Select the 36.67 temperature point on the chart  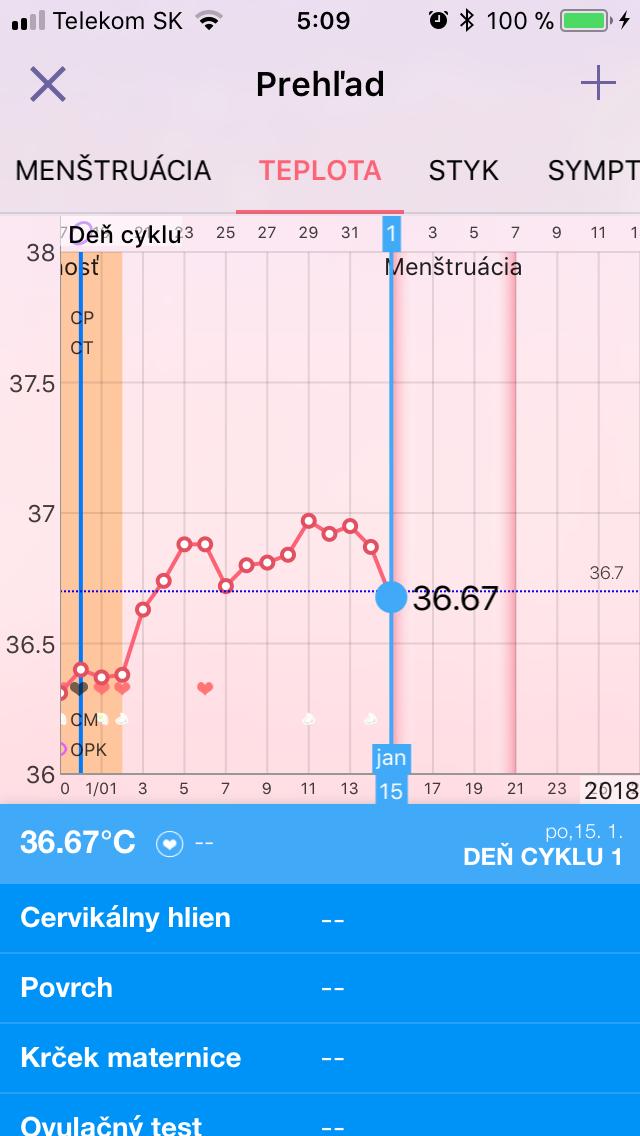click(x=391, y=597)
